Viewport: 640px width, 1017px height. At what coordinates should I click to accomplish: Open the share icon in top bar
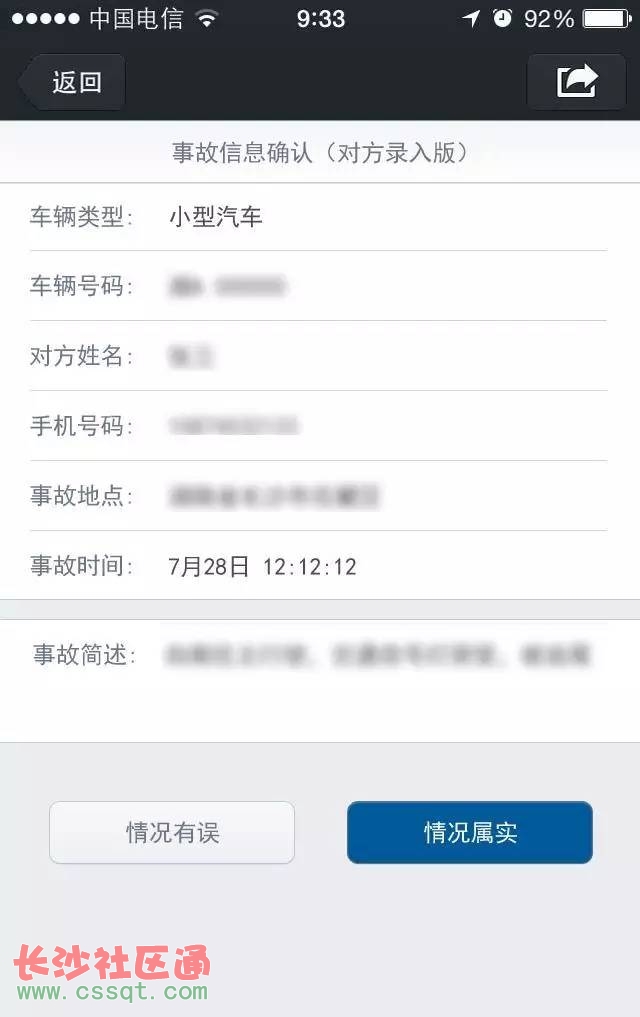[x=577, y=81]
